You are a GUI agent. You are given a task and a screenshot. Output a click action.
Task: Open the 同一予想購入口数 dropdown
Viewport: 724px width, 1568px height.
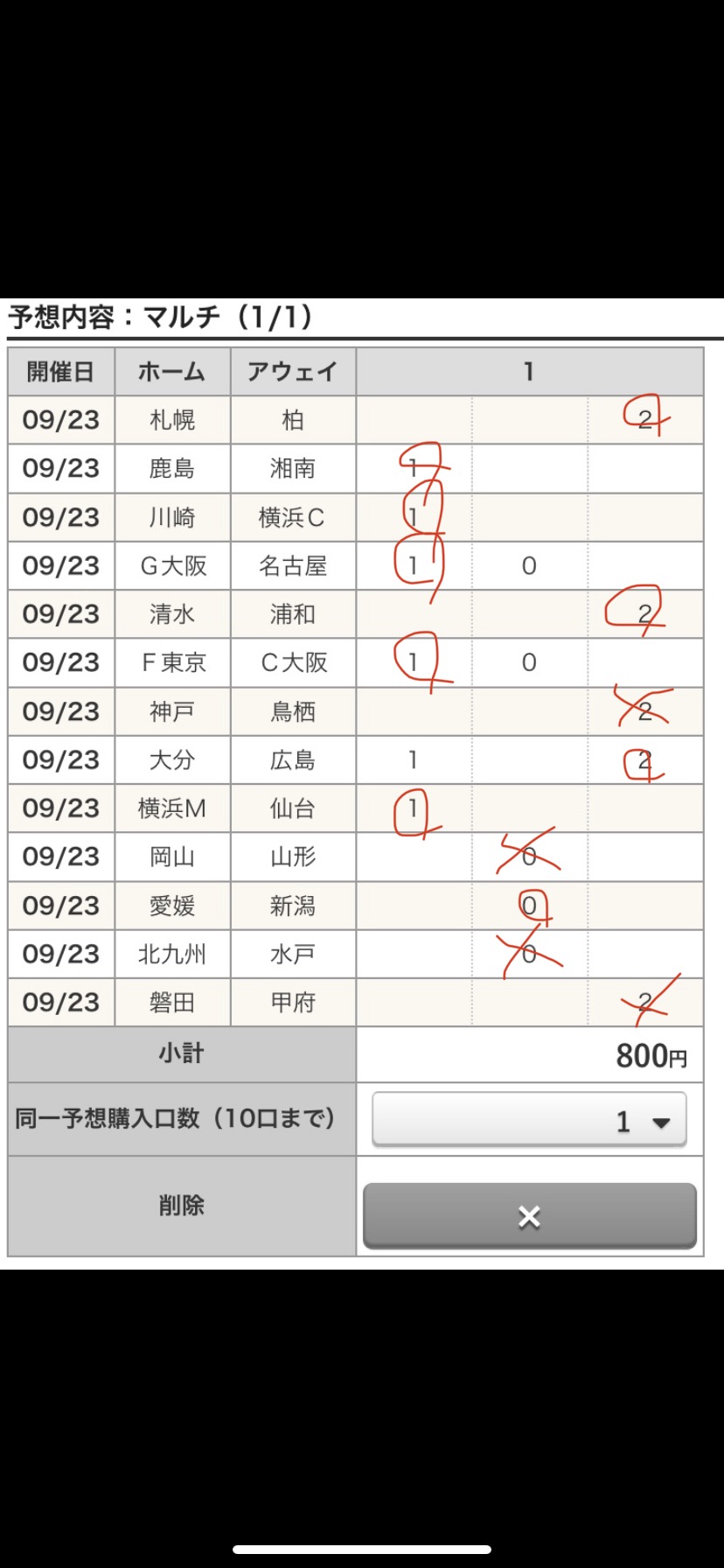[529, 1119]
